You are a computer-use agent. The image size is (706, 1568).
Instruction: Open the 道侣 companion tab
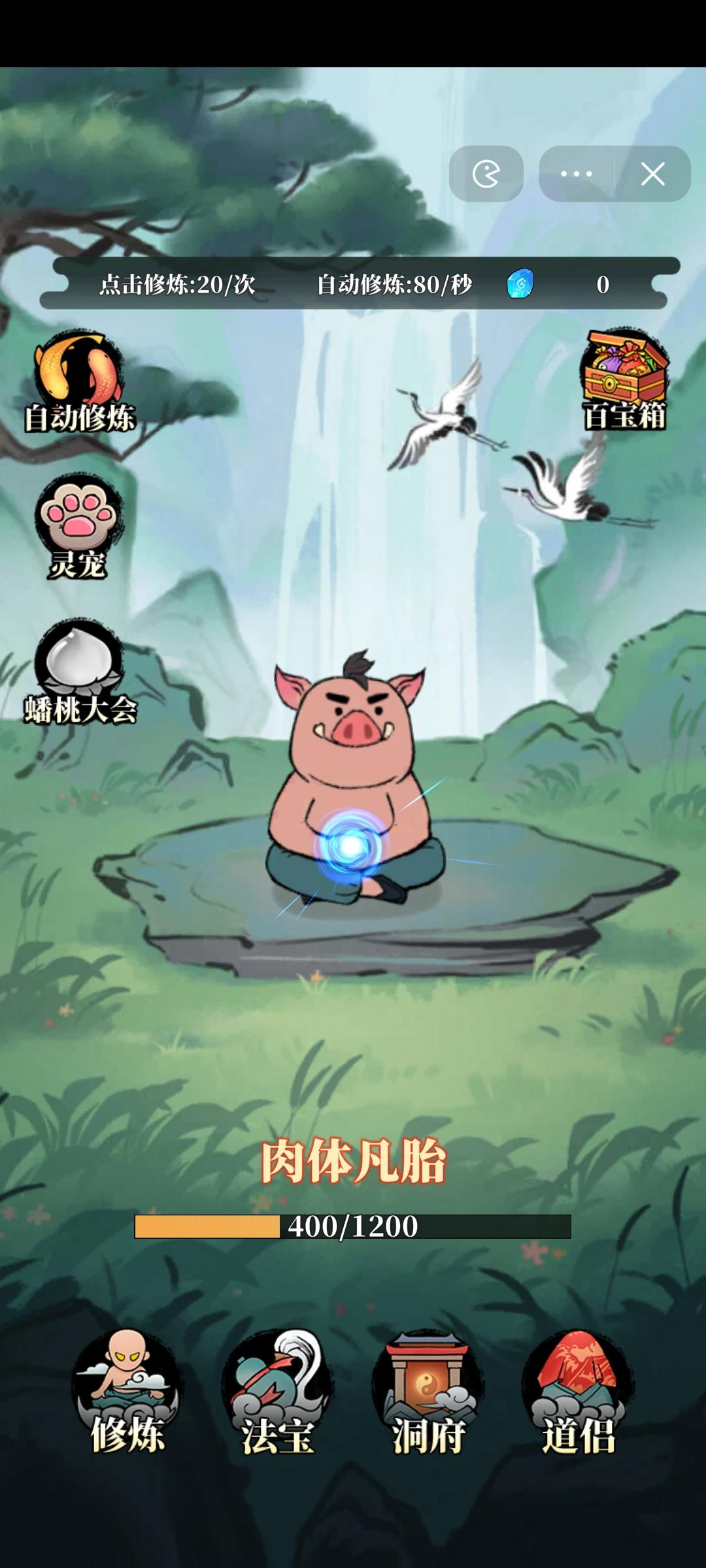[578, 1392]
